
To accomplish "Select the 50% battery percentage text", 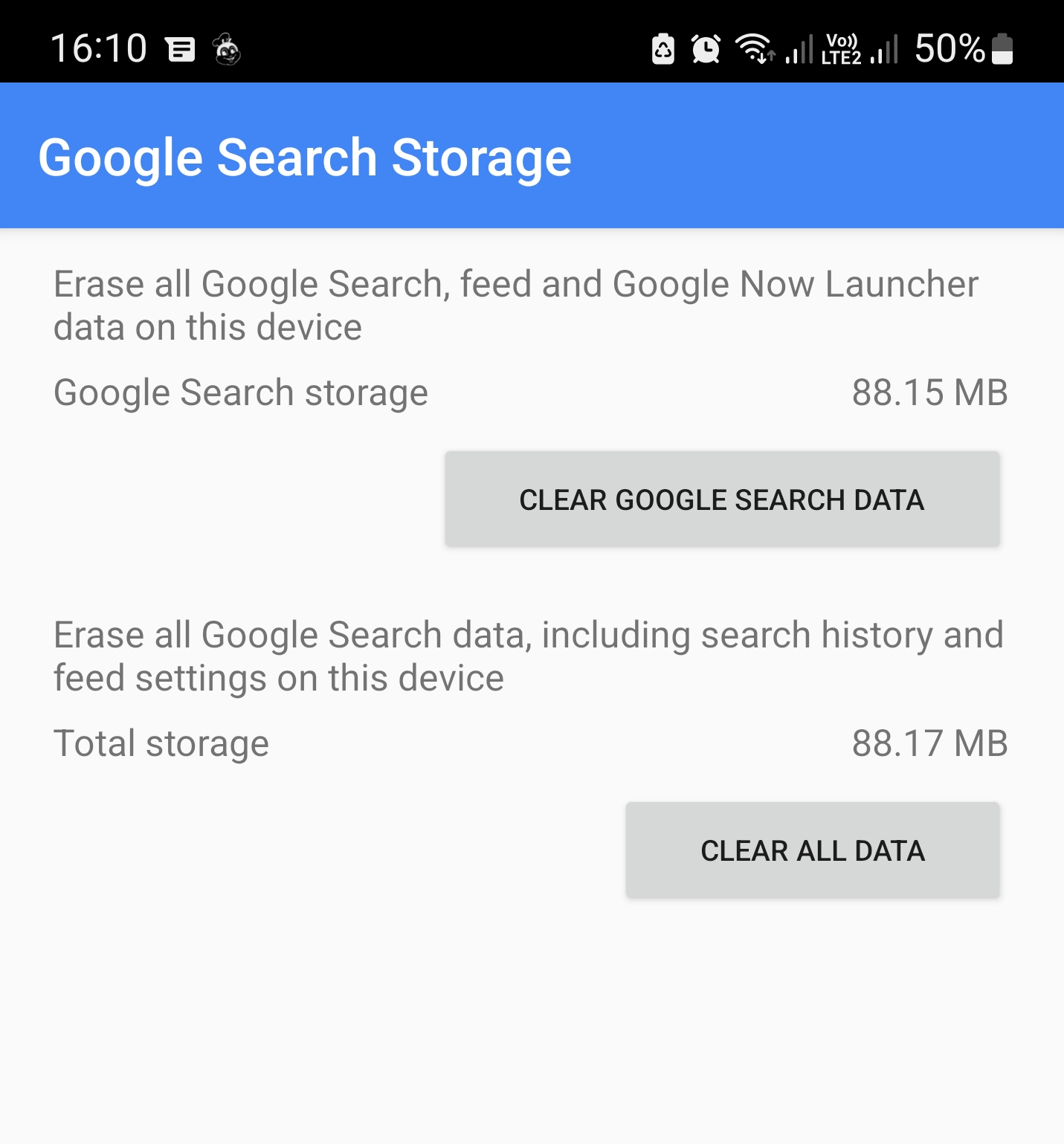I will pos(950,50).
